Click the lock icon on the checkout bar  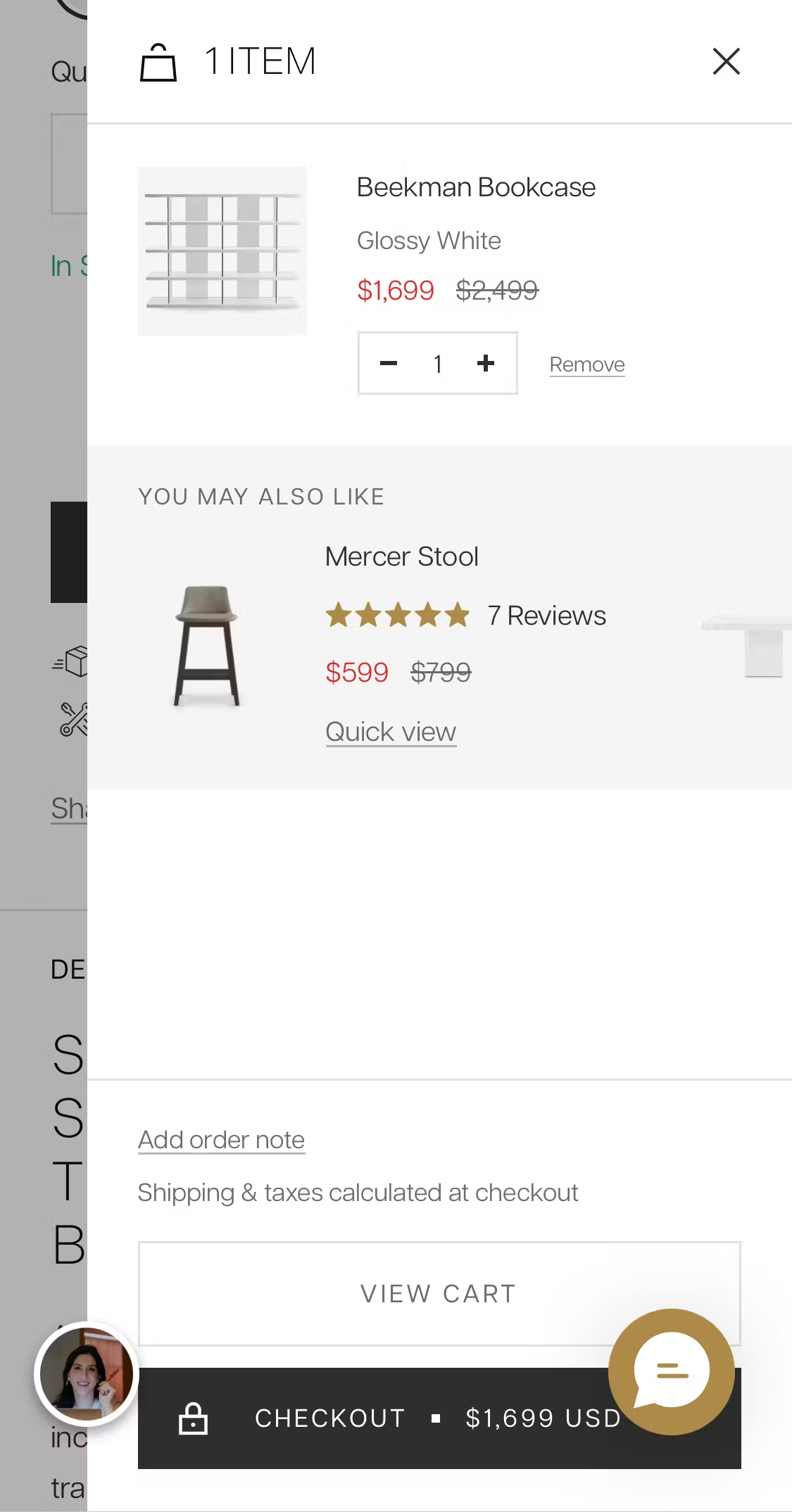coord(194,1418)
